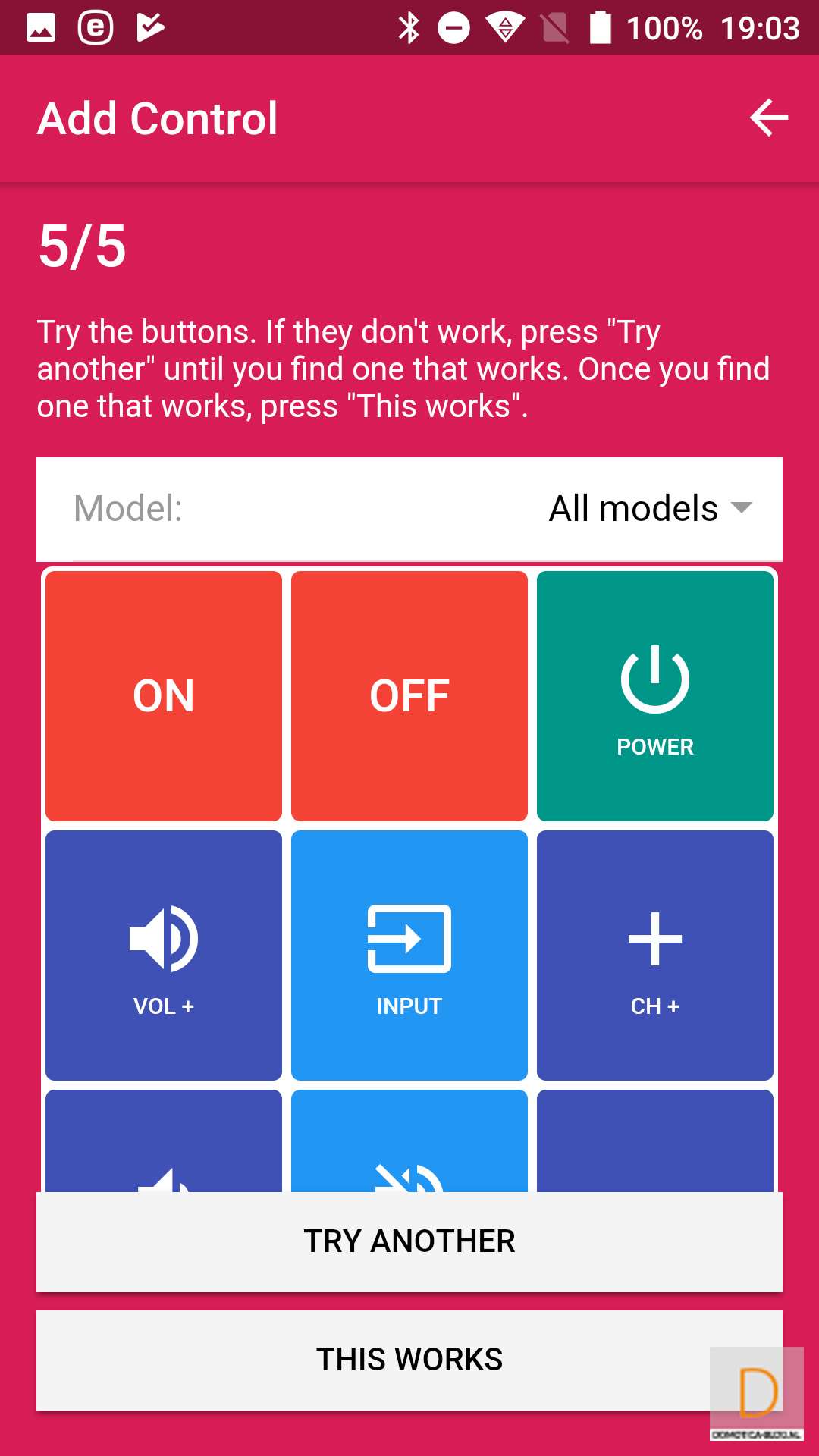This screenshot has width=819, height=1456.
Task: Test the POWER button
Action: pyautogui.click(x=655, y=695)
